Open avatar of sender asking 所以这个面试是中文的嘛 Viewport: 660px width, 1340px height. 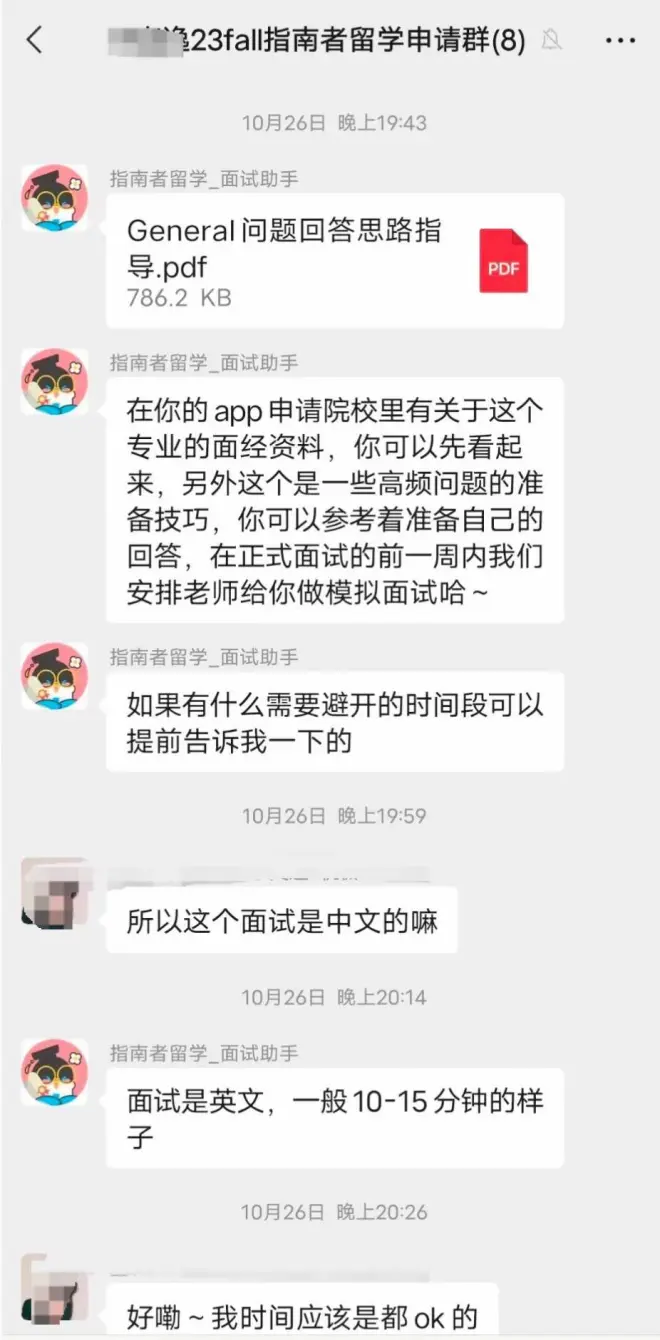(x=55, y=891)
